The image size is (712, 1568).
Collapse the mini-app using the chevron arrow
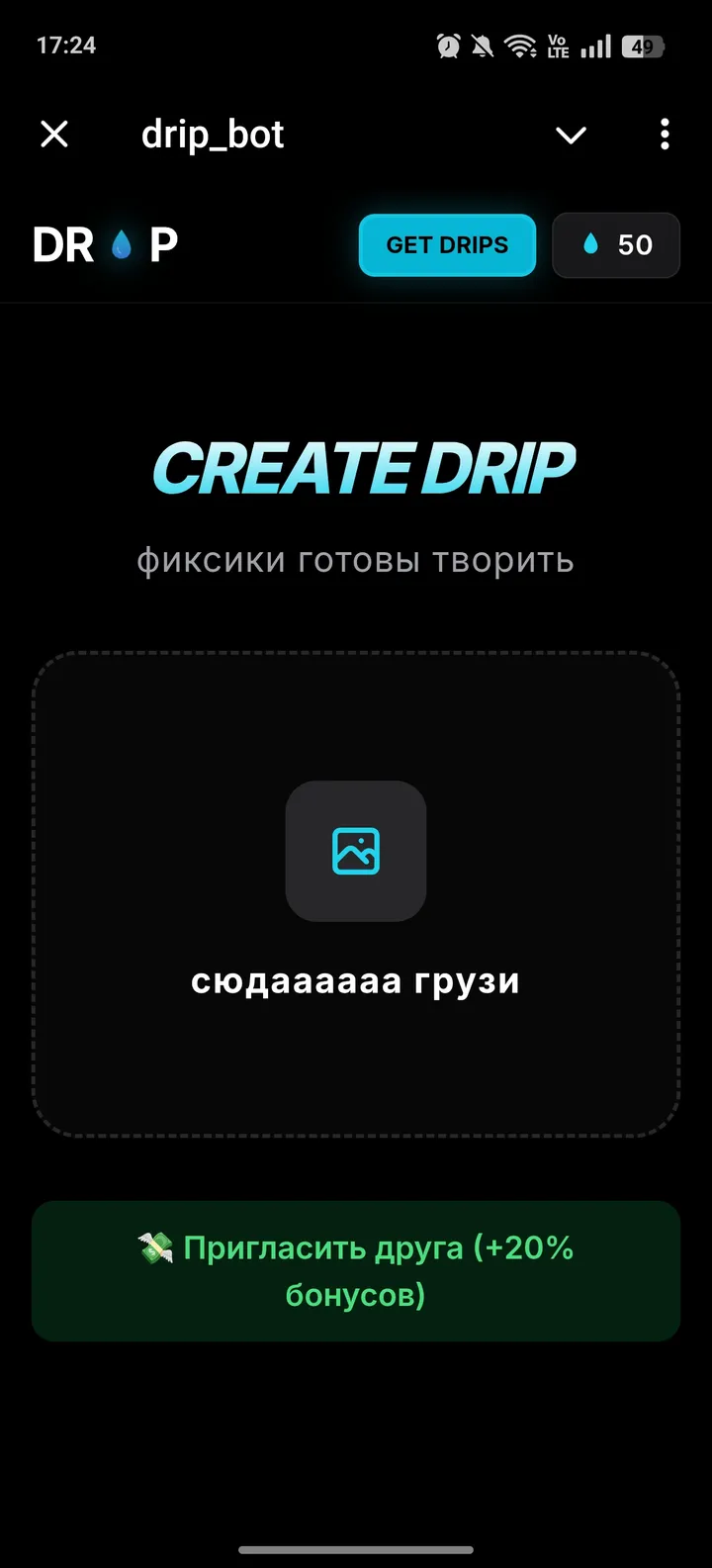click(571, 135)
